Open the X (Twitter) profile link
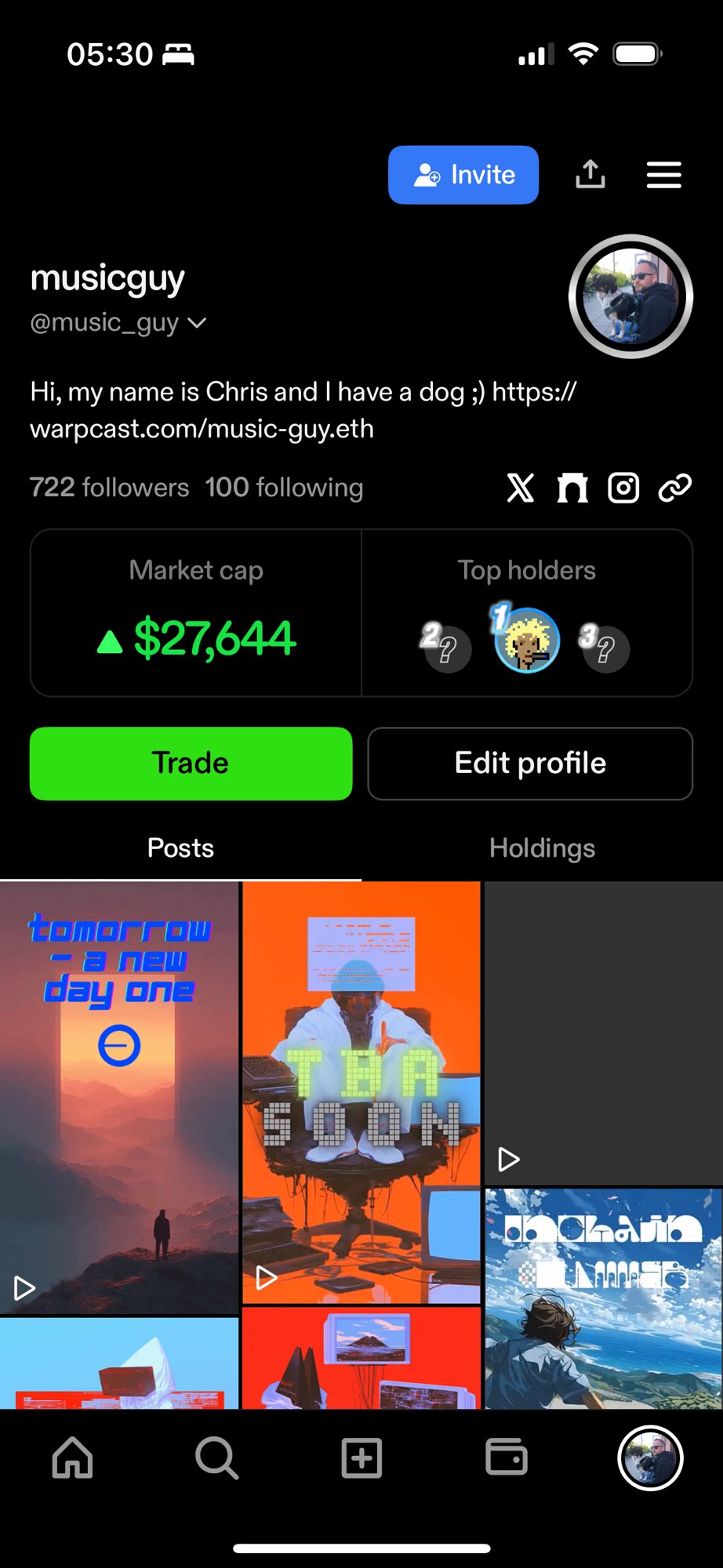Viewport: 723px width, 1568px height. tap(520, 488)
